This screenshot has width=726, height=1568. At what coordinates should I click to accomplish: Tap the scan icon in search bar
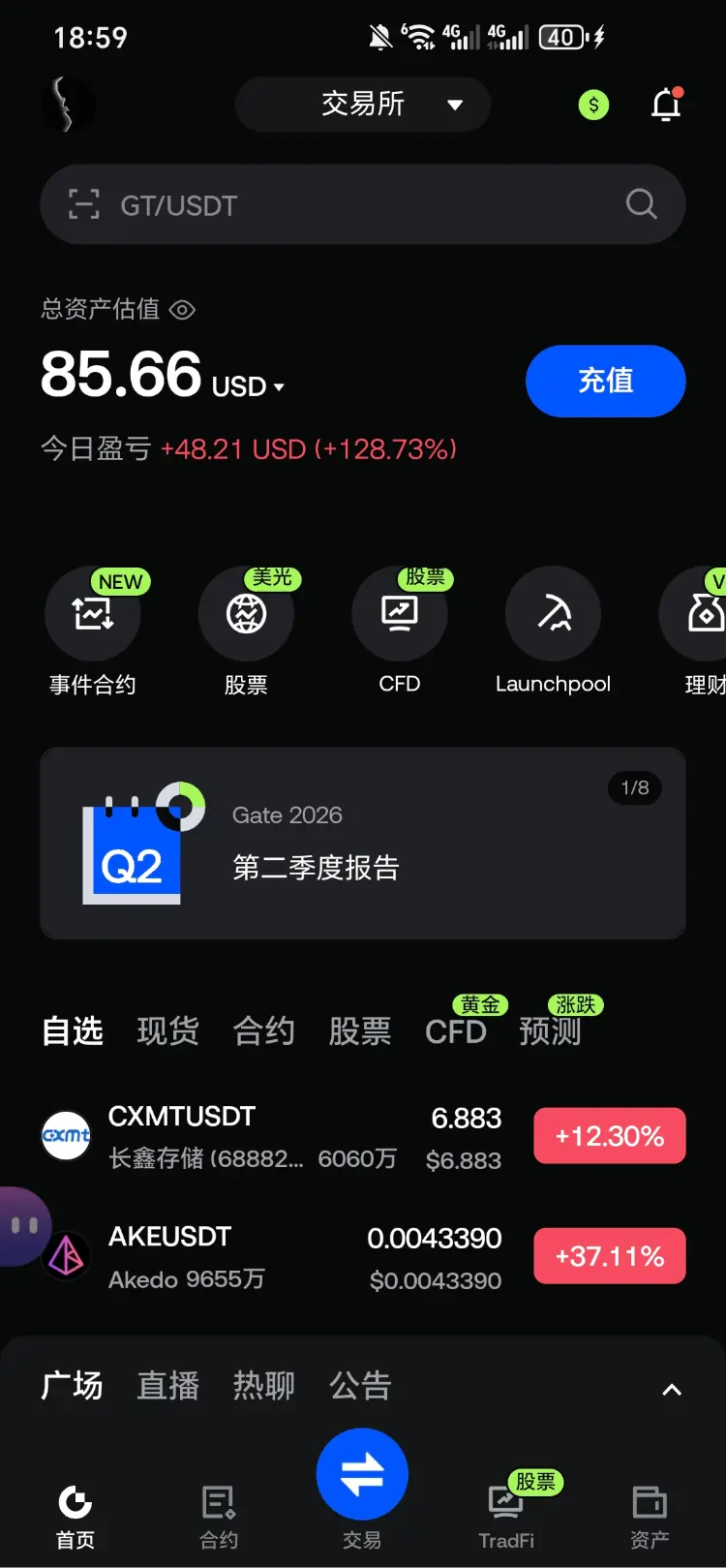84,204
